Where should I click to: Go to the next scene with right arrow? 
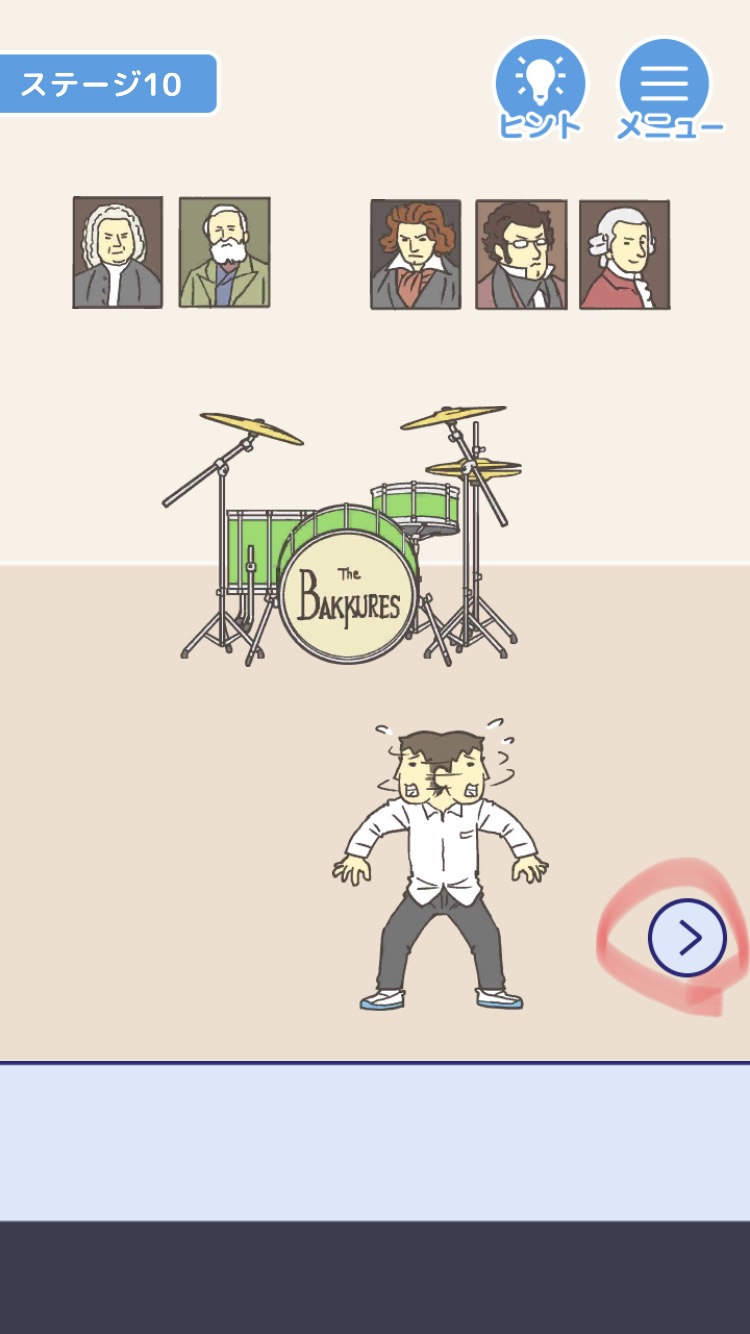tap(687, 938)
